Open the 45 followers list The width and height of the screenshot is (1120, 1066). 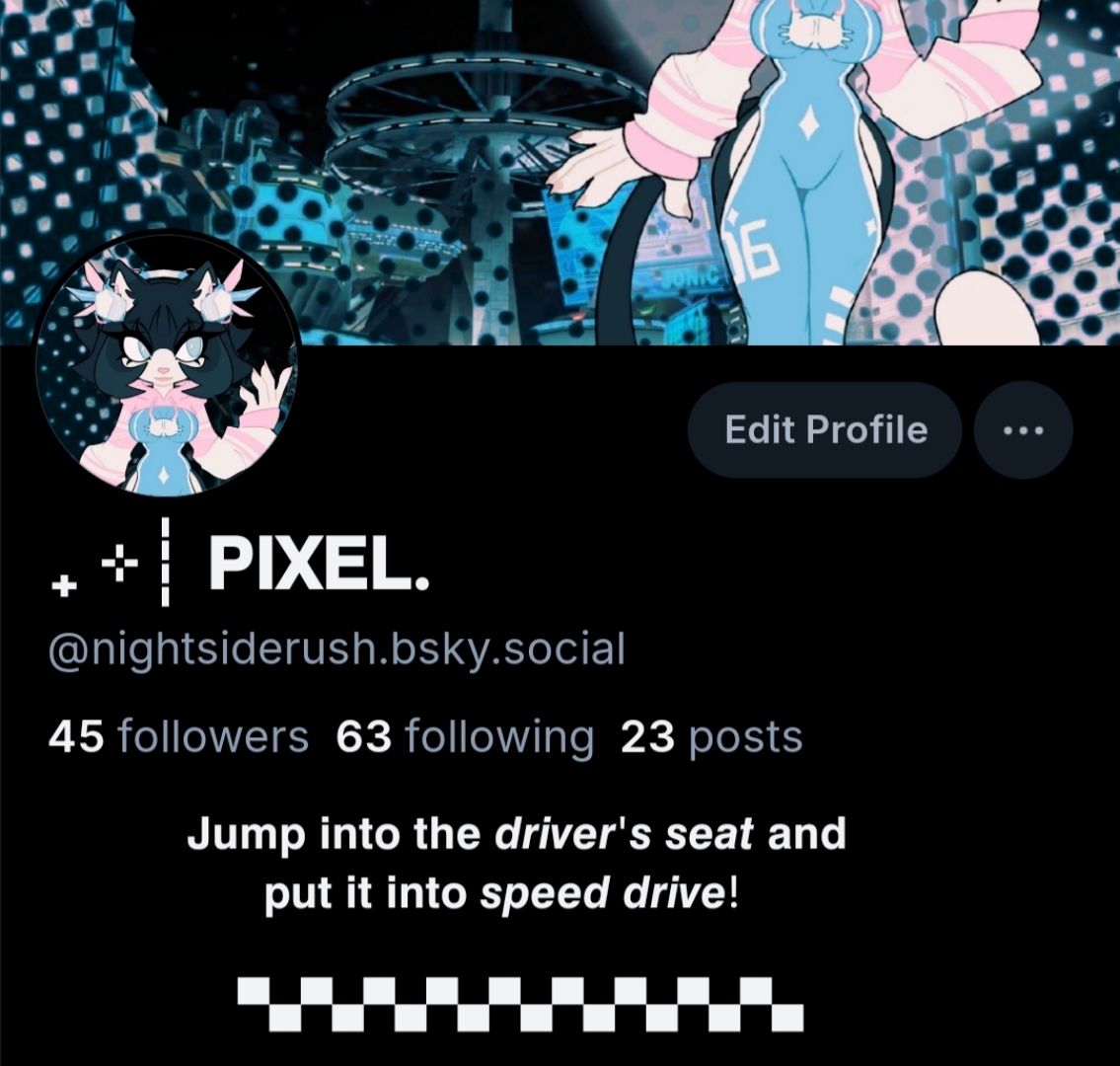(178, 737)
